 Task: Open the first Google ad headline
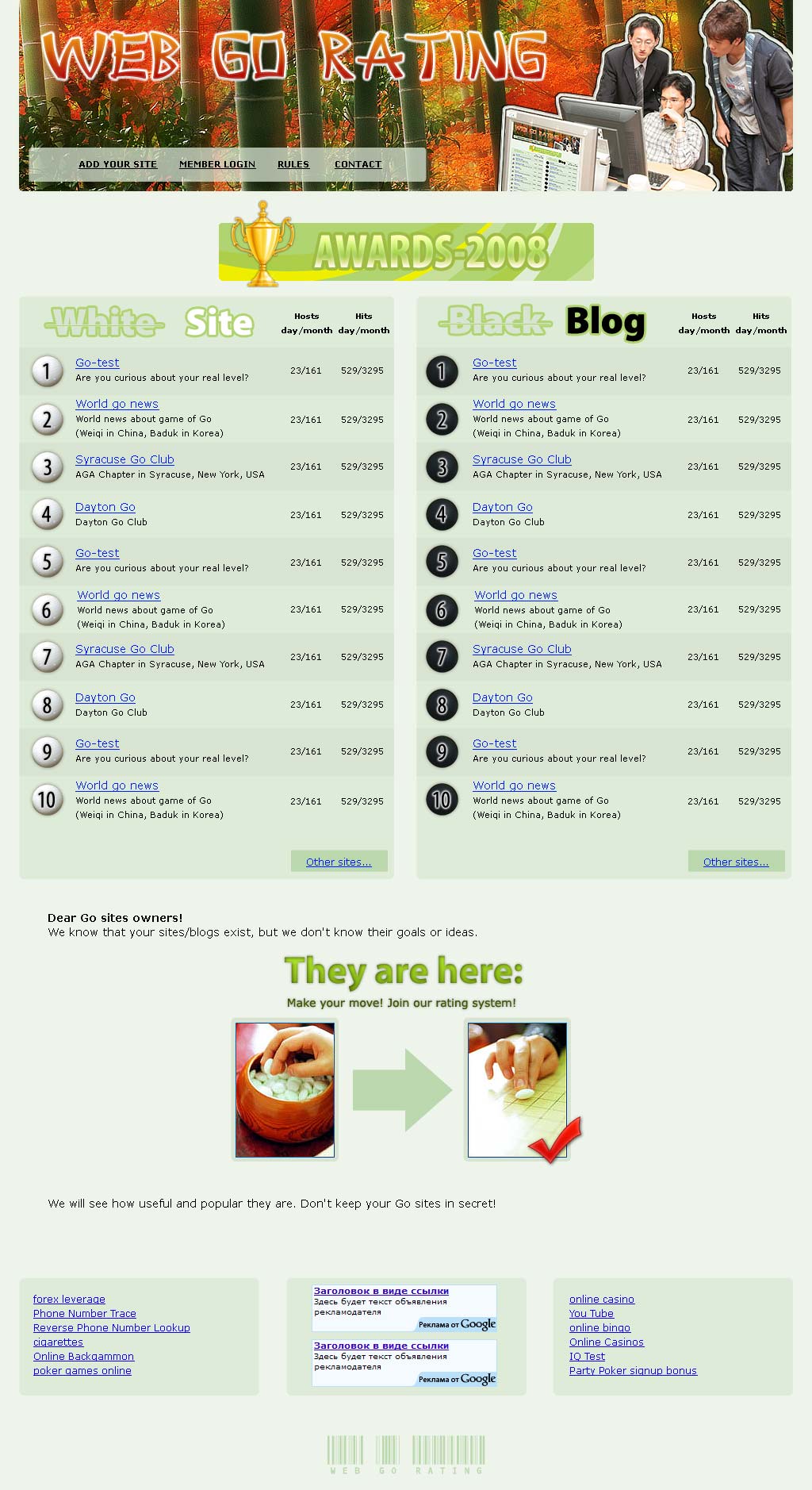tap(381, 1291)
